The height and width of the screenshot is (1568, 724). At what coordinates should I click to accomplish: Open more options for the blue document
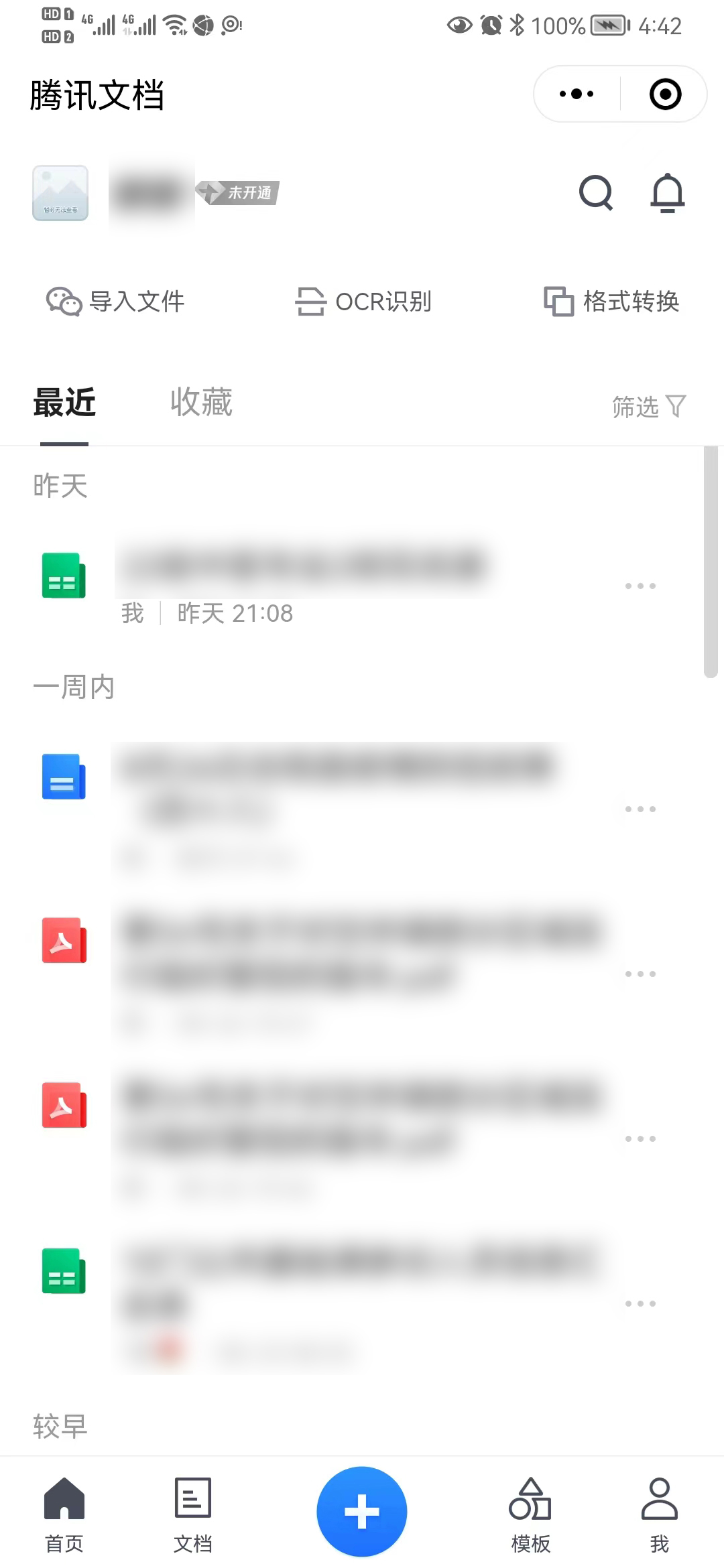pyautogui.click(x=642, y=809)
